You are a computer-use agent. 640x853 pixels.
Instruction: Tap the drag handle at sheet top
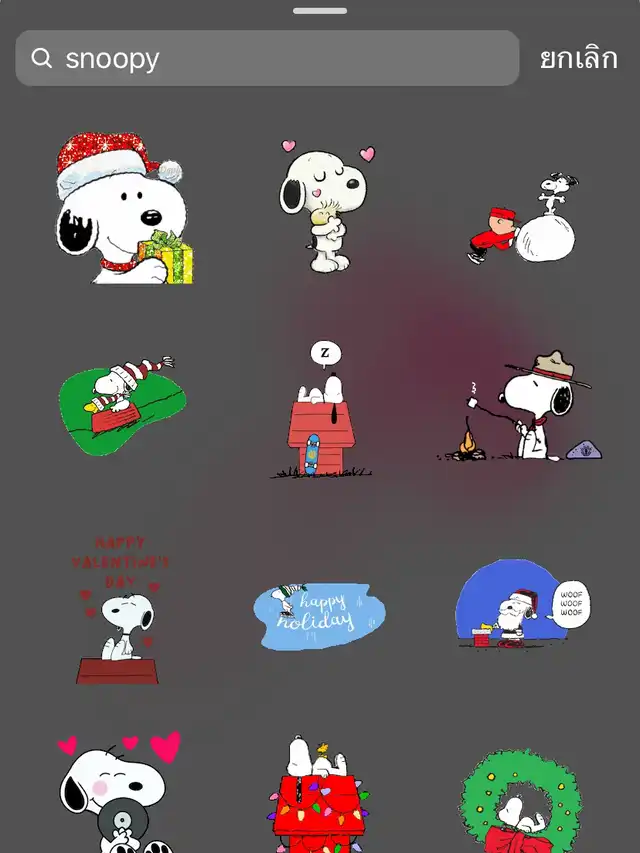coord(320,11)
